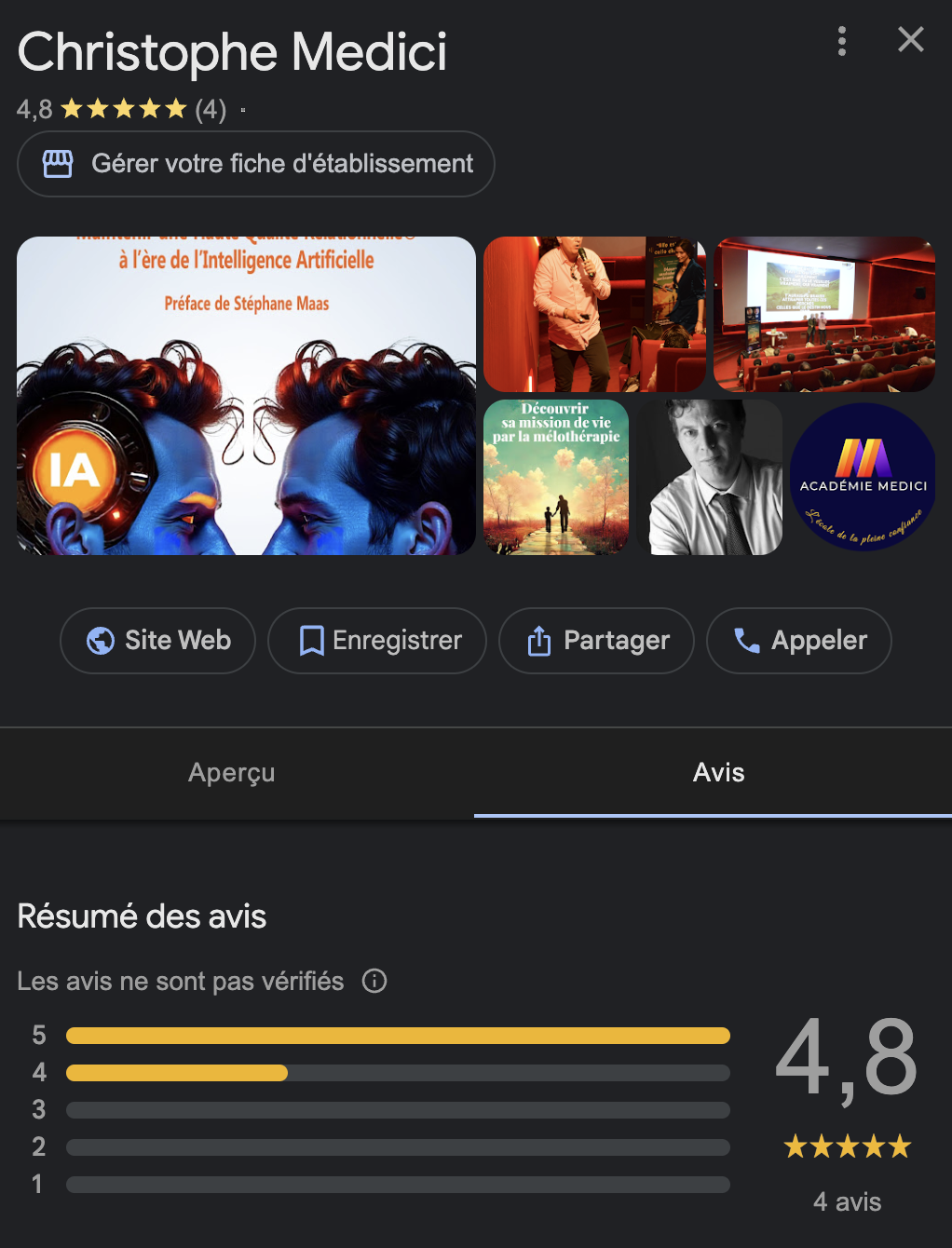952x1248 pixels.
Task: Save the listing with Enregistrer
Action: tap(377, 641)
